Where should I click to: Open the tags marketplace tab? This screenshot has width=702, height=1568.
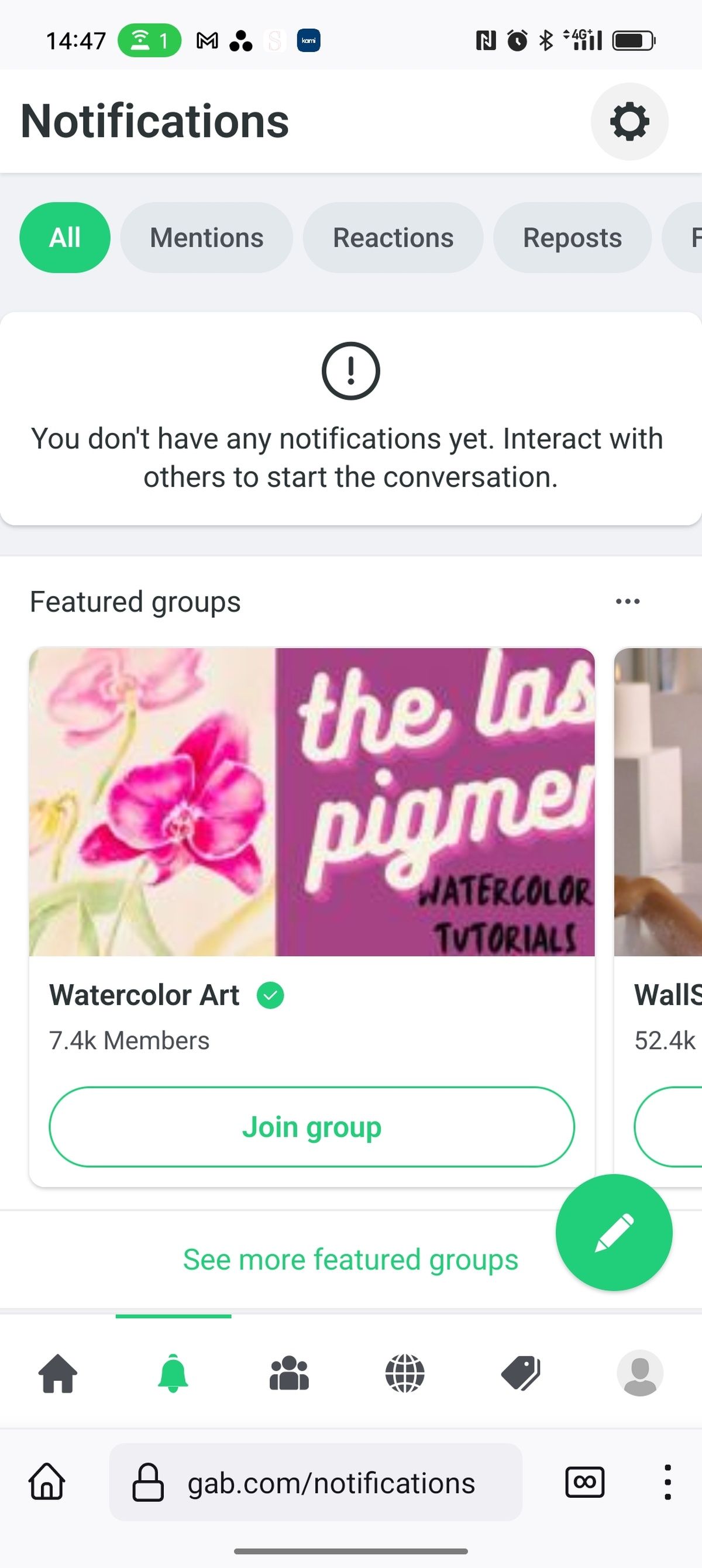point(521,1374)
